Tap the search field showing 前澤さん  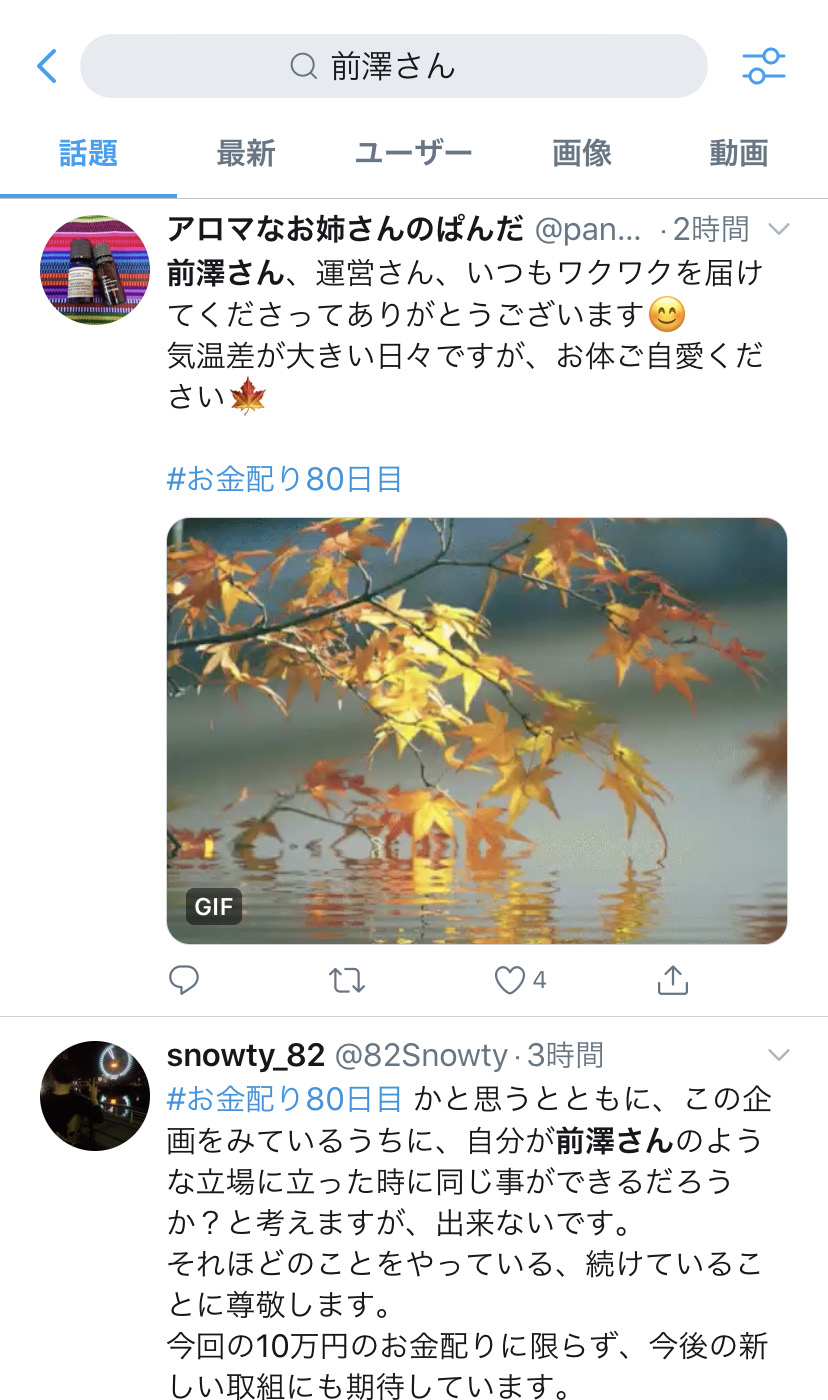[393, 67]
